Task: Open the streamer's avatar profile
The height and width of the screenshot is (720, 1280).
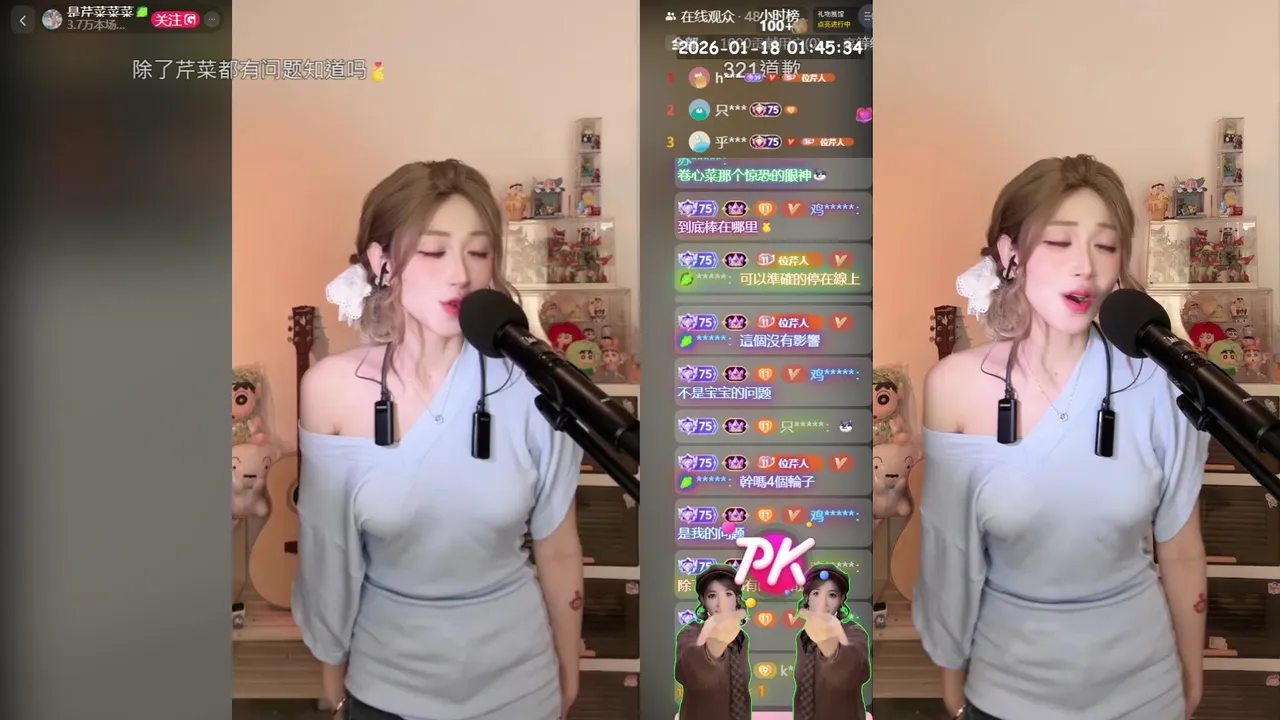Action: click(x=52, y=19)
